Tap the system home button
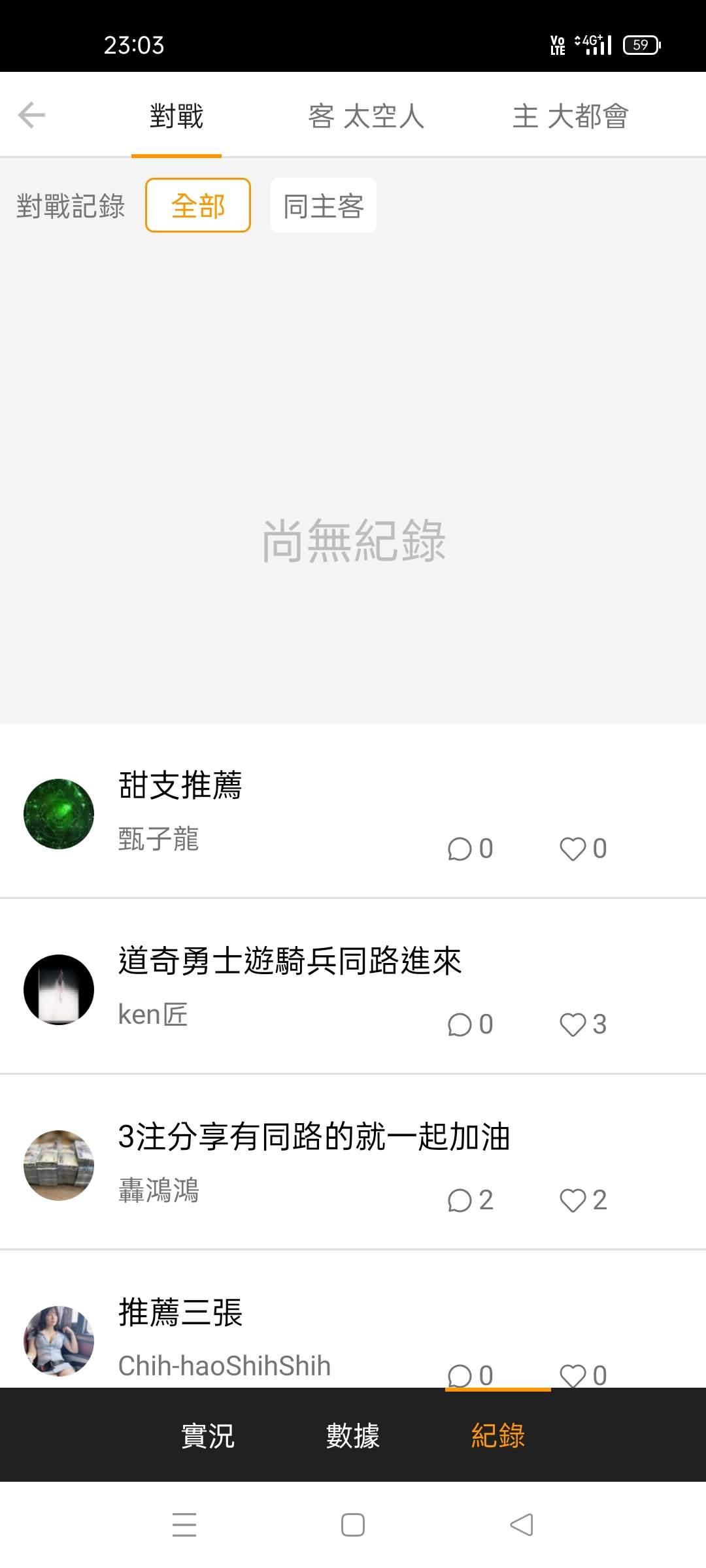The height and width of the screenshot is (1568, 706). 353,1525
